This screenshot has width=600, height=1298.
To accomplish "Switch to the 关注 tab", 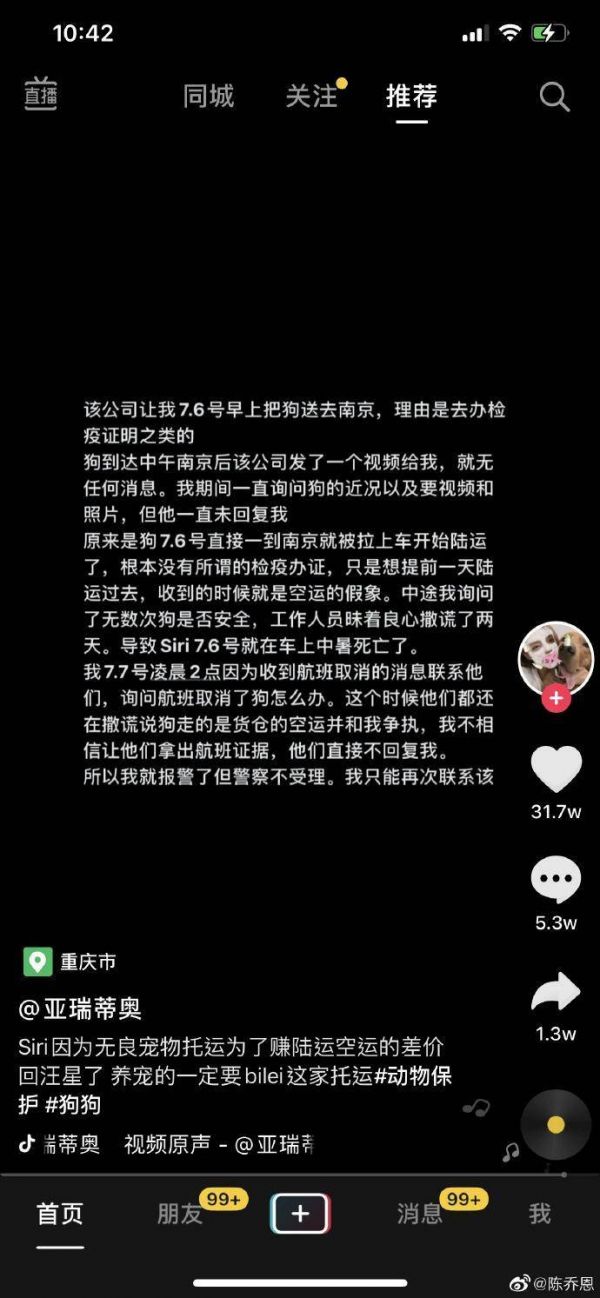I will tap(312, 96).
